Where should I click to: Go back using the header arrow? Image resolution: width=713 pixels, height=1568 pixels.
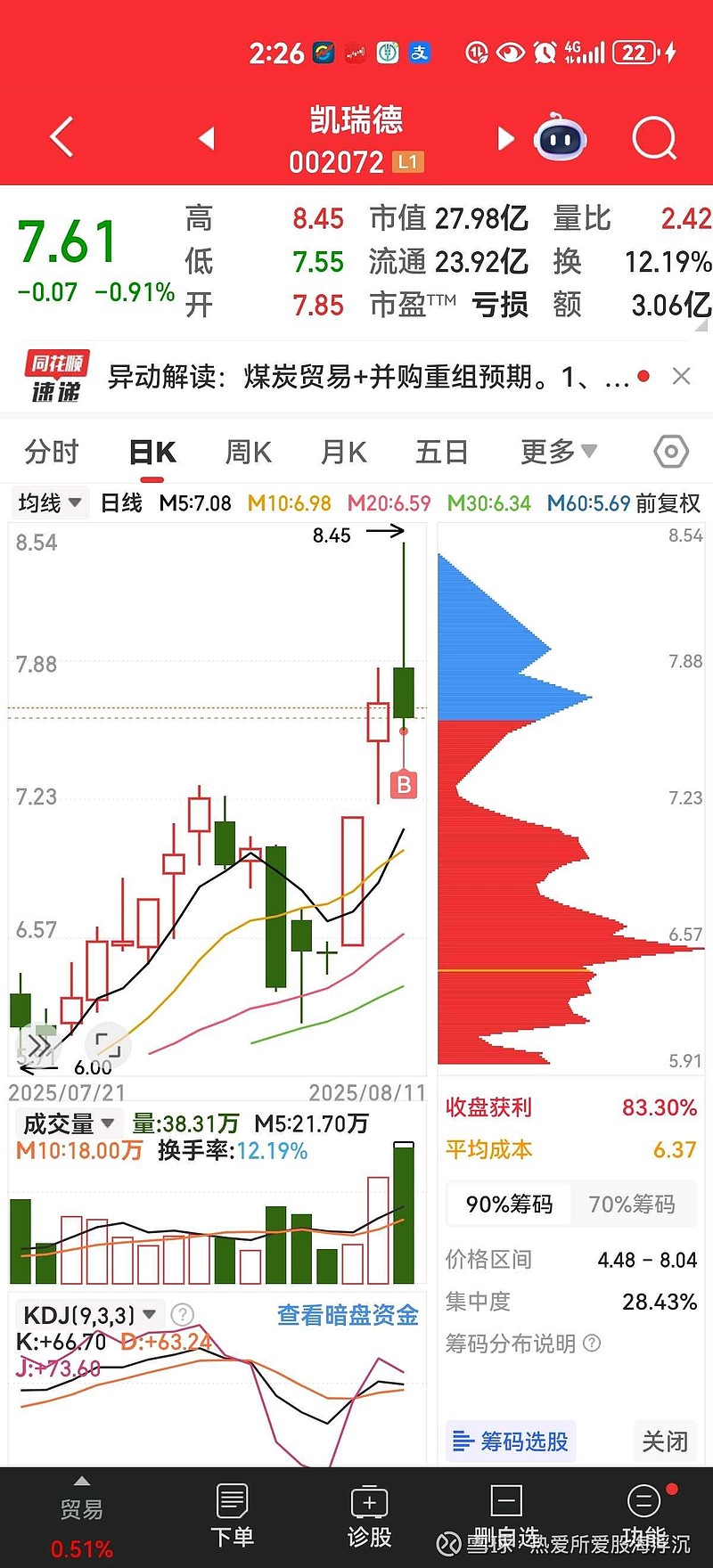pos(61,138)
